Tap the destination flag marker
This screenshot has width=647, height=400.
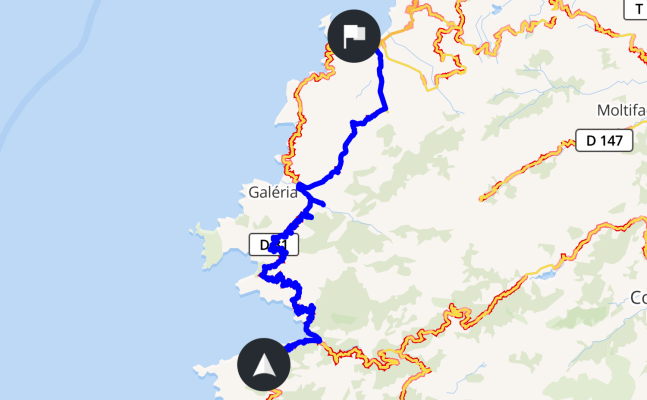[354, 37]
